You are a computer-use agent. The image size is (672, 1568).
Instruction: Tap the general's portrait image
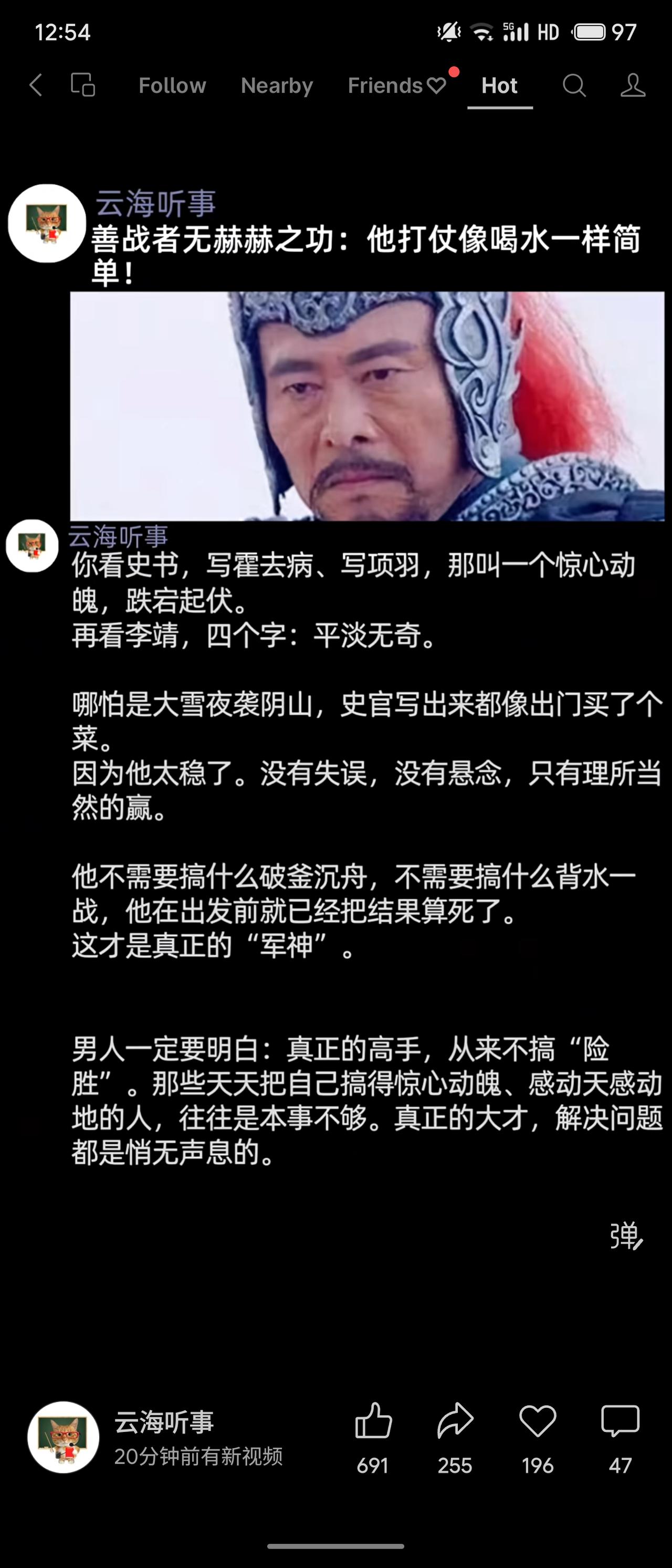click(365, 405)
